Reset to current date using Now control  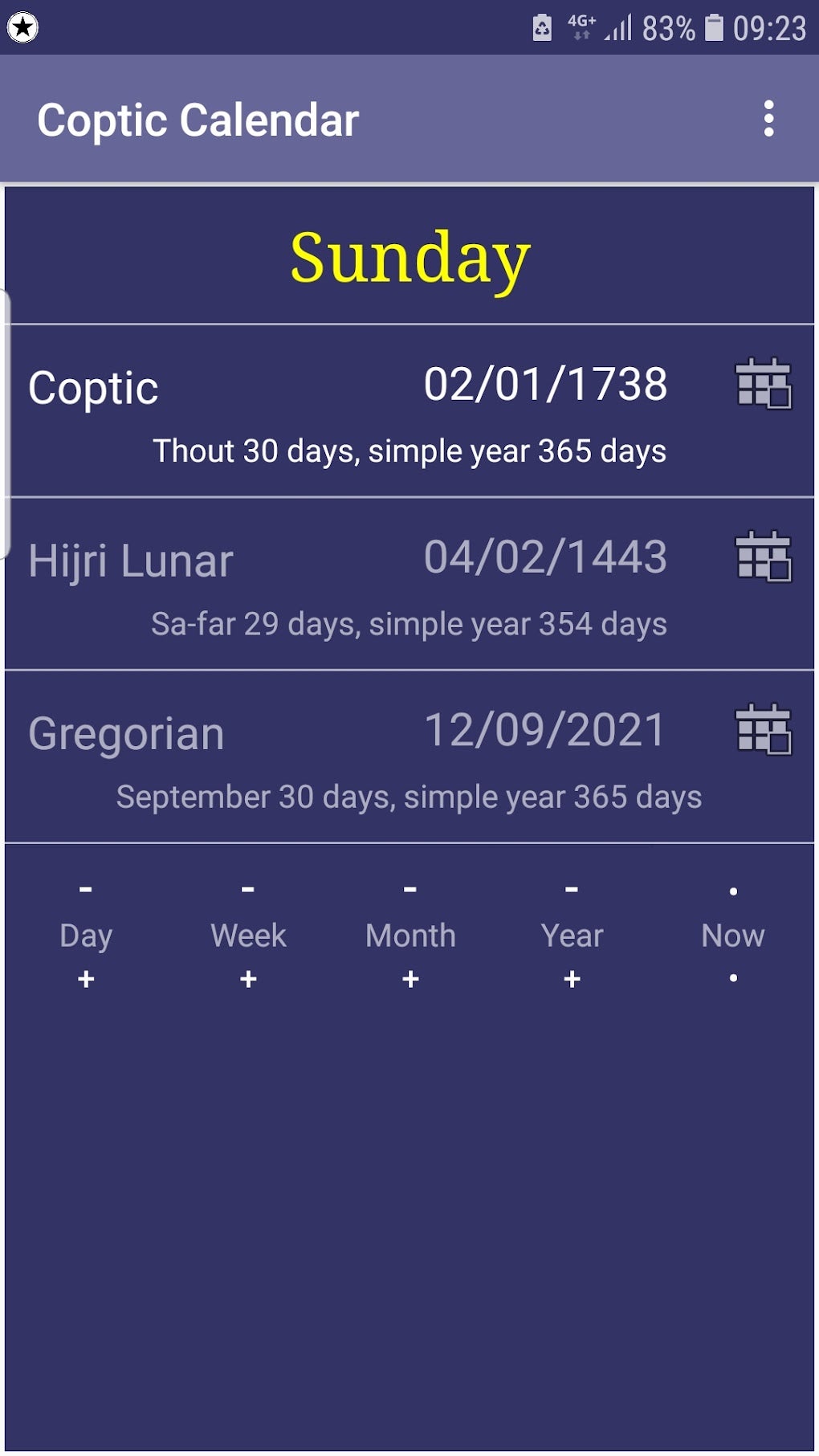point(731,934)
